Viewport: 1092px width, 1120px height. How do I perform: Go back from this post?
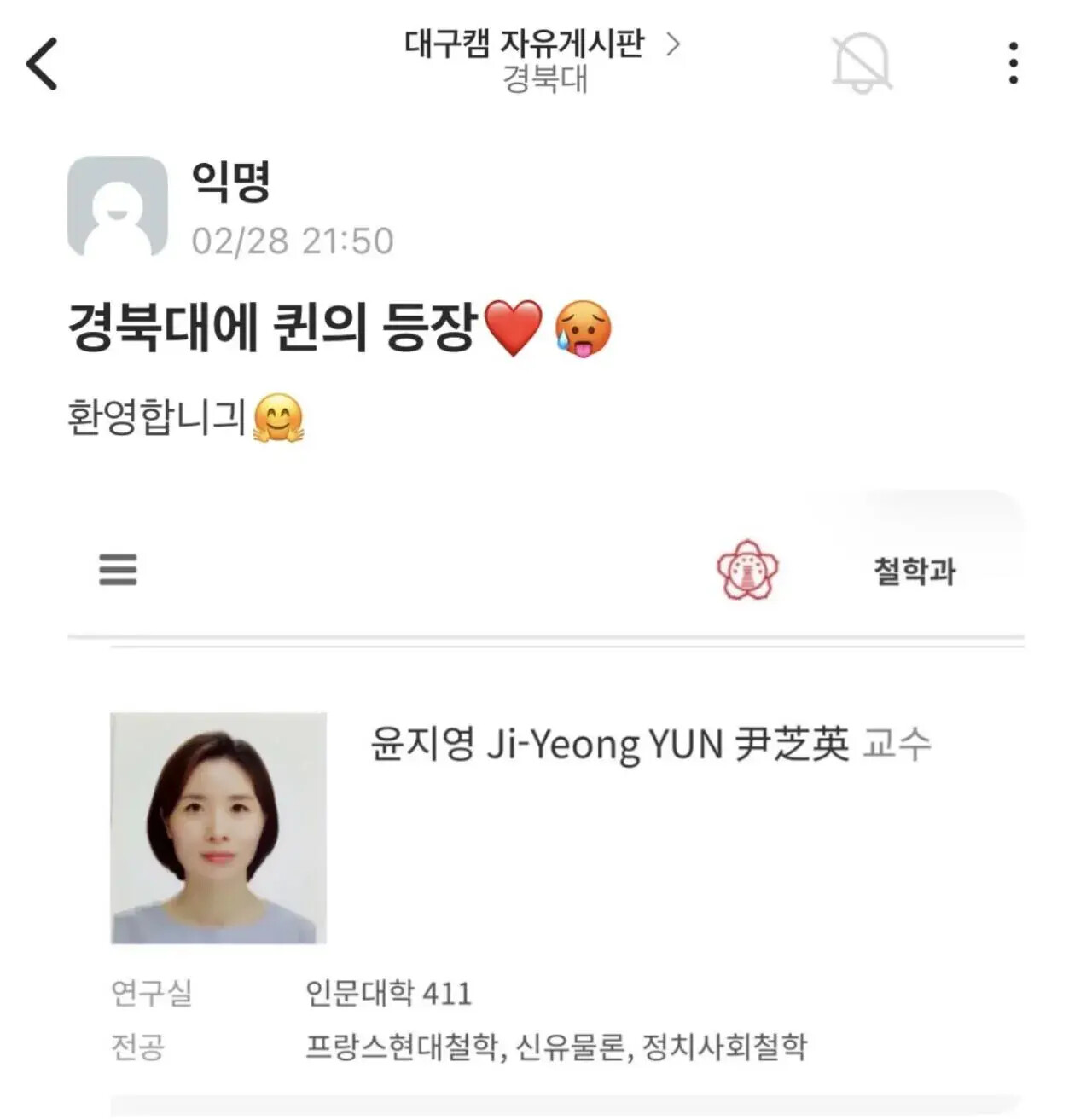click(42, 63)
